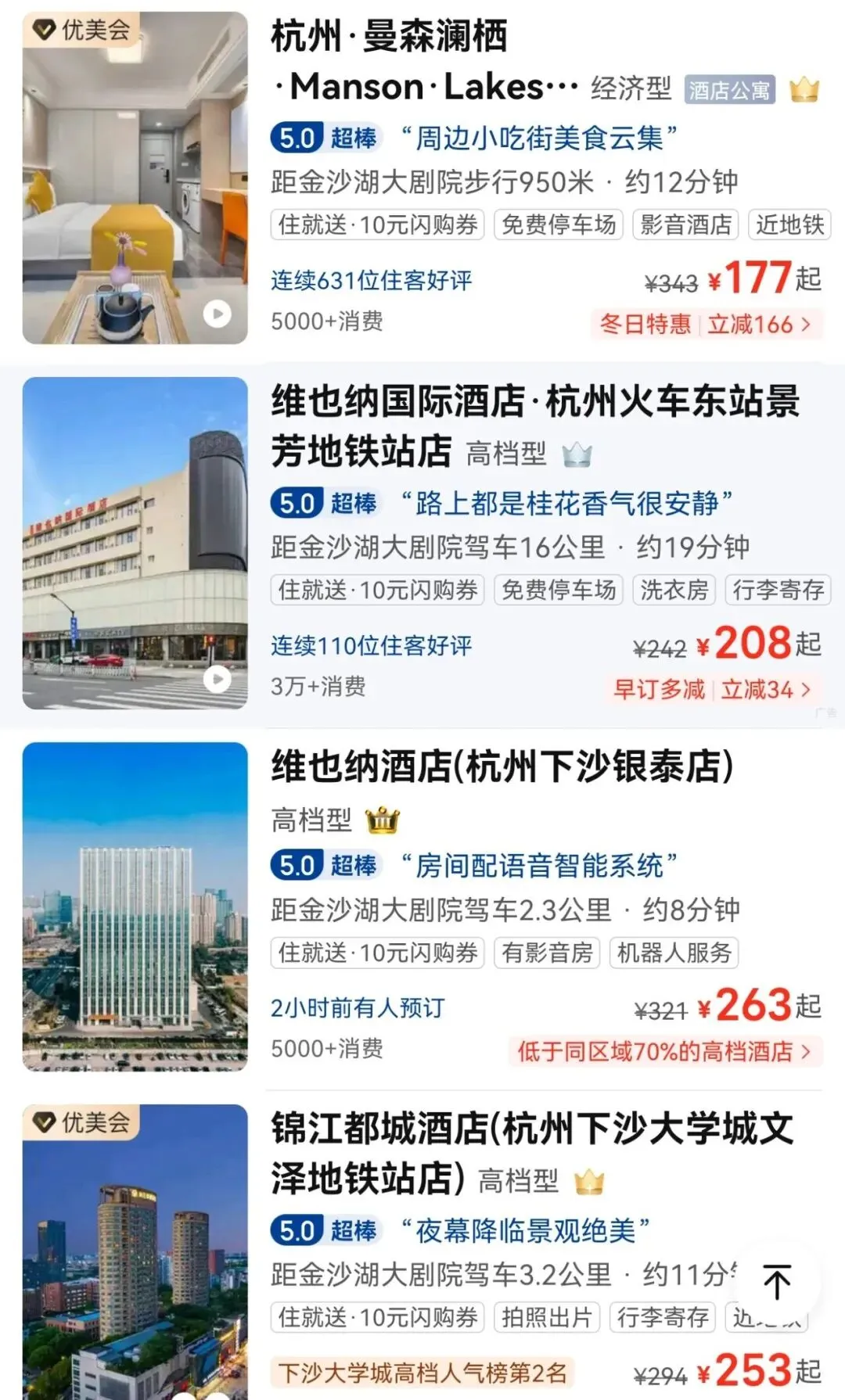Screen dimensions: 845x1400
Task: Check the 早订多减 立减34 discount
Action: pos(712,689)
